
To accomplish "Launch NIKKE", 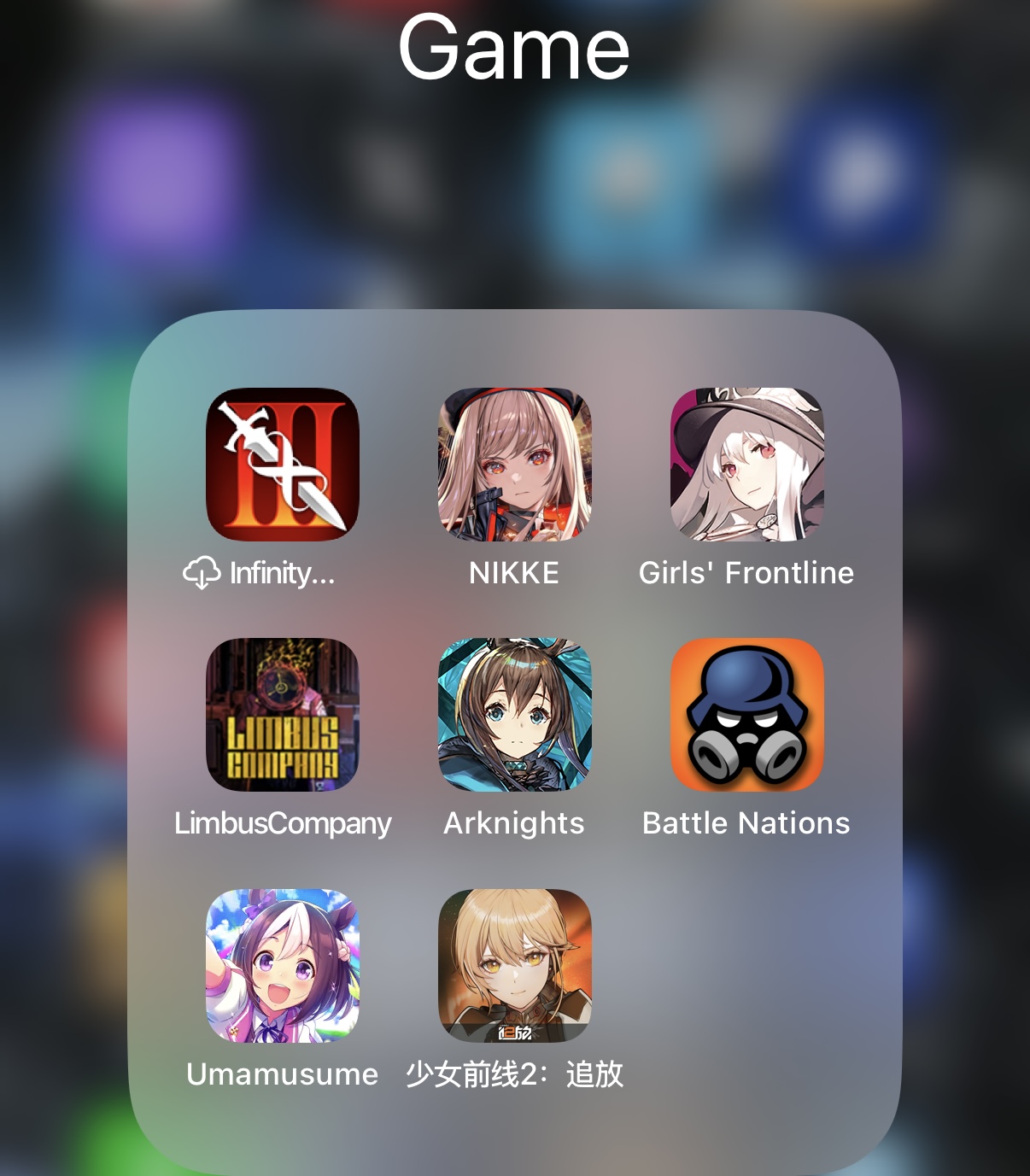I will [x=514, y=464].
